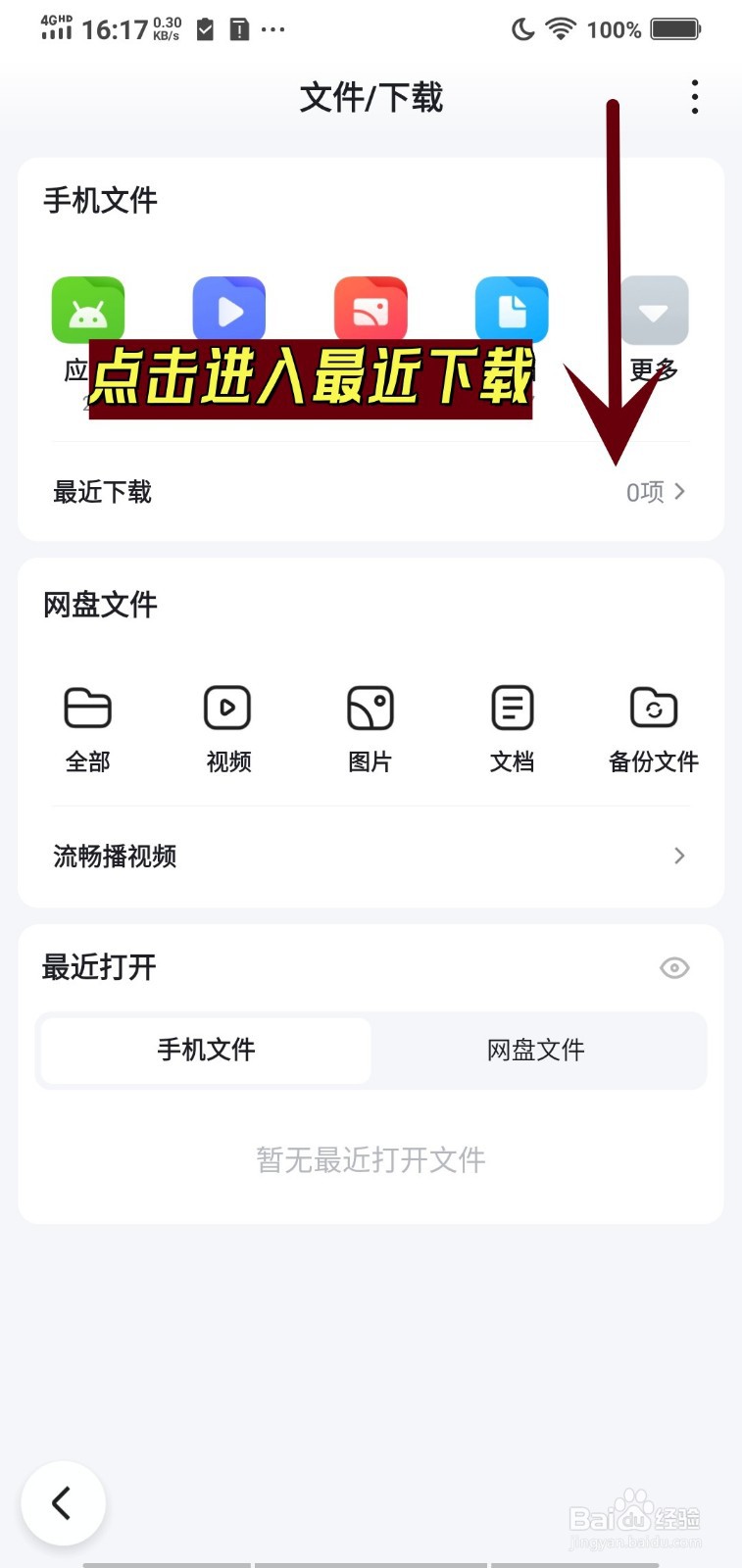Open the red phone pictures folder
742x1568 pixels.
click(x=371, y=310)
